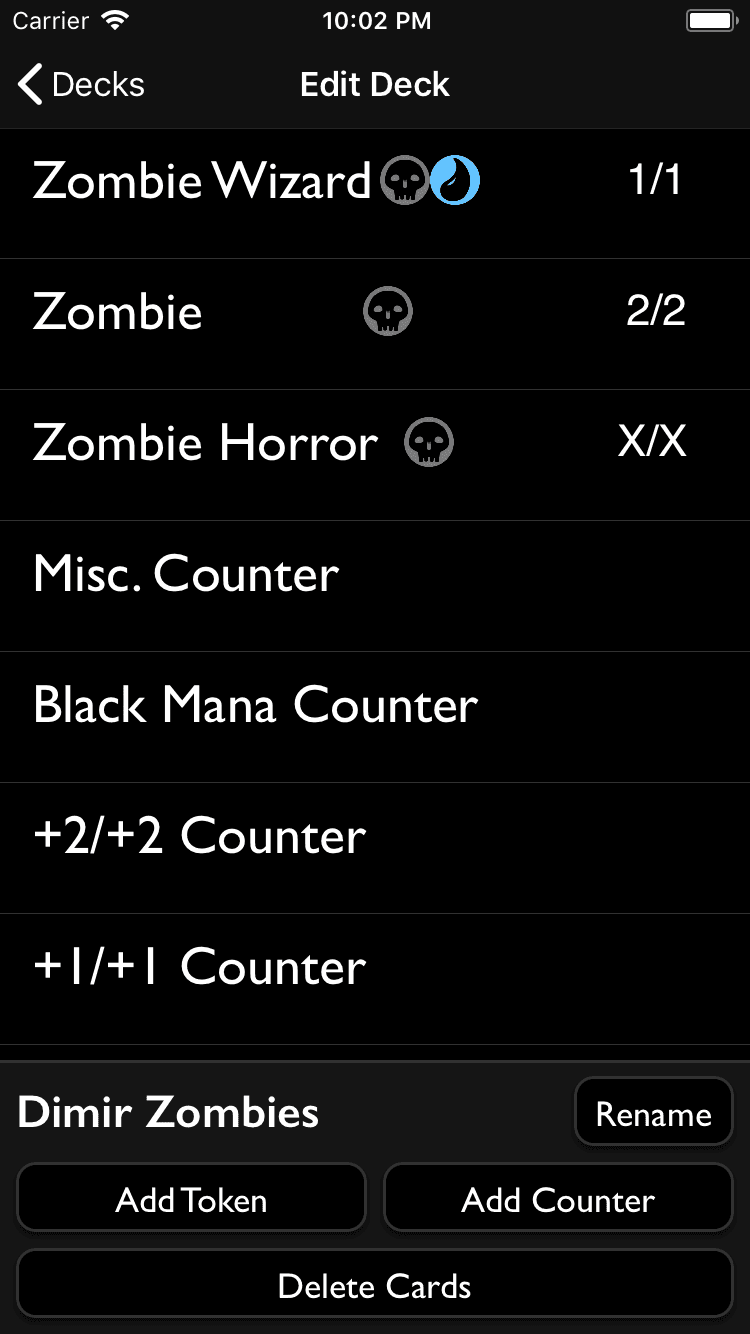Open the +1/+1 Counter row
Screen dimensions: 750x1334
(375, 968)
